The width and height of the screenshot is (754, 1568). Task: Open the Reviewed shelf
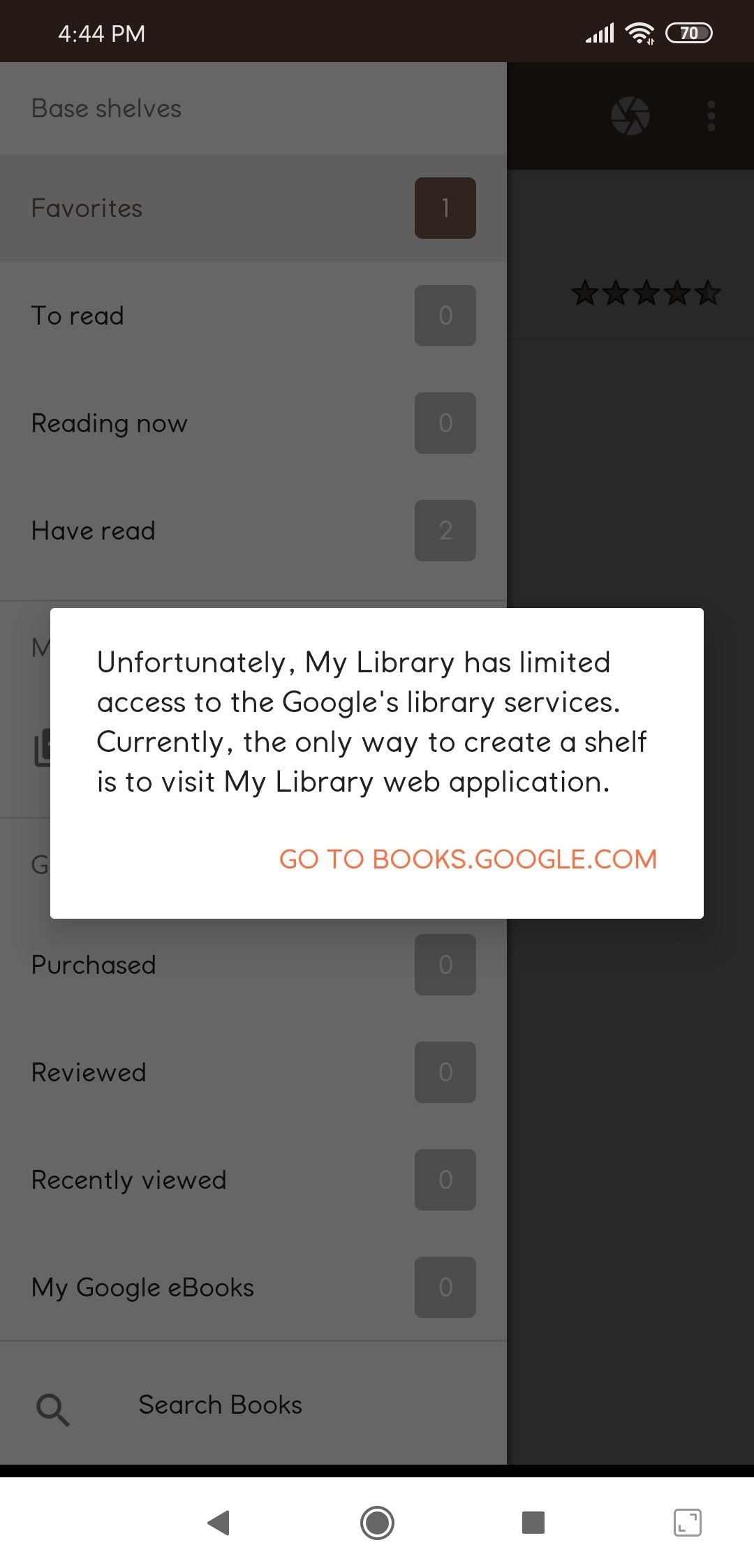(253, 1072)
